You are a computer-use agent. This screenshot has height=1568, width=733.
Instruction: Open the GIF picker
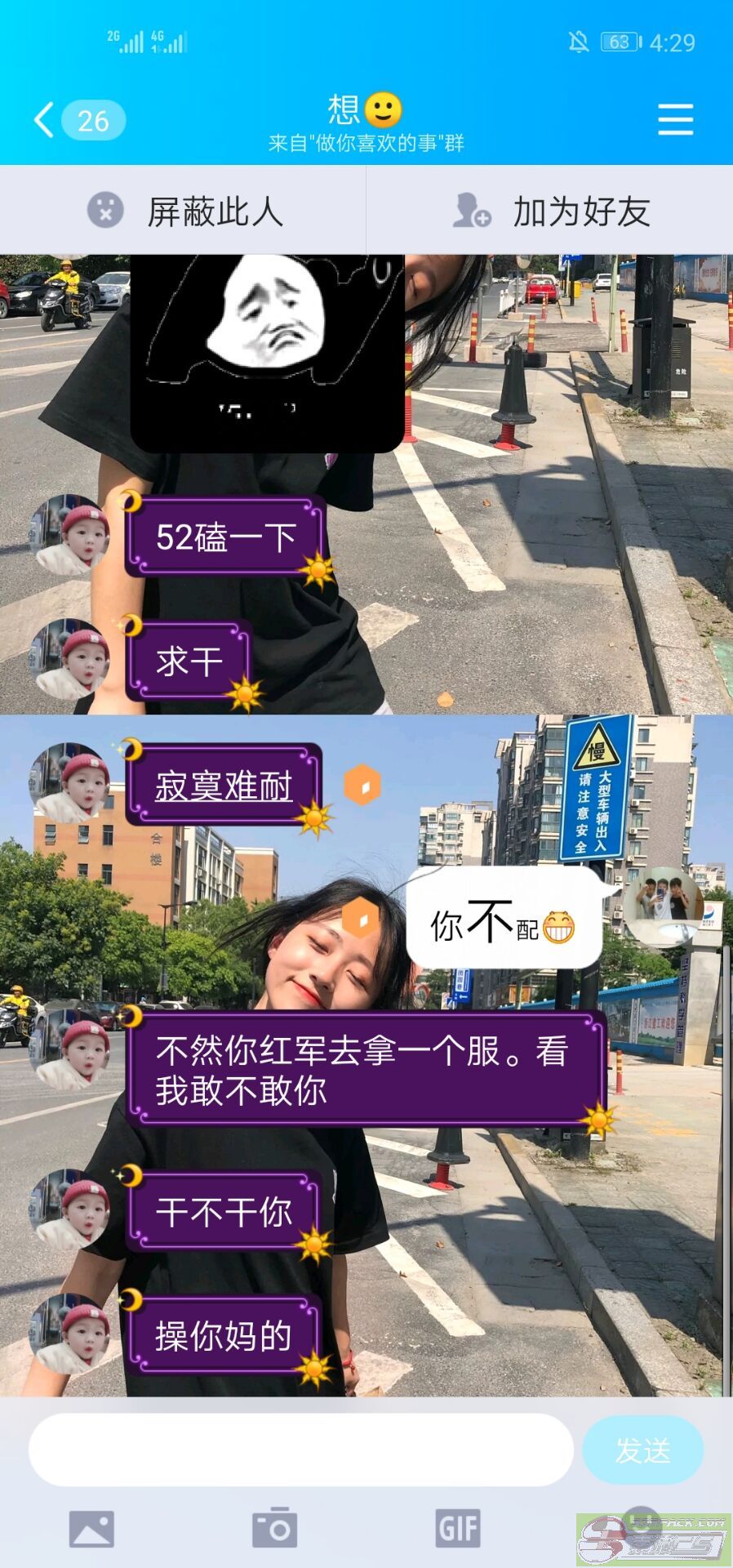coord(458,1529)
